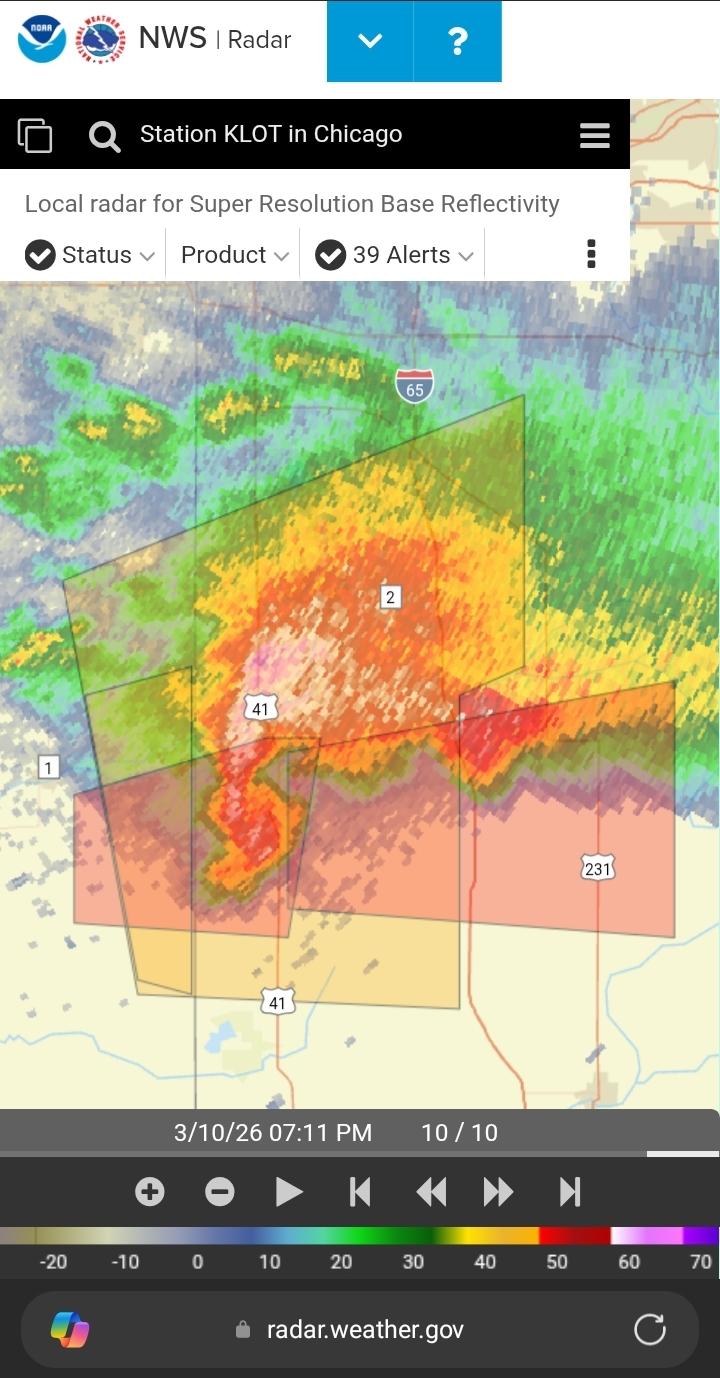720x1378 pixels.
Task: Jump to the first radar frame
Action: coord(360,1191)
